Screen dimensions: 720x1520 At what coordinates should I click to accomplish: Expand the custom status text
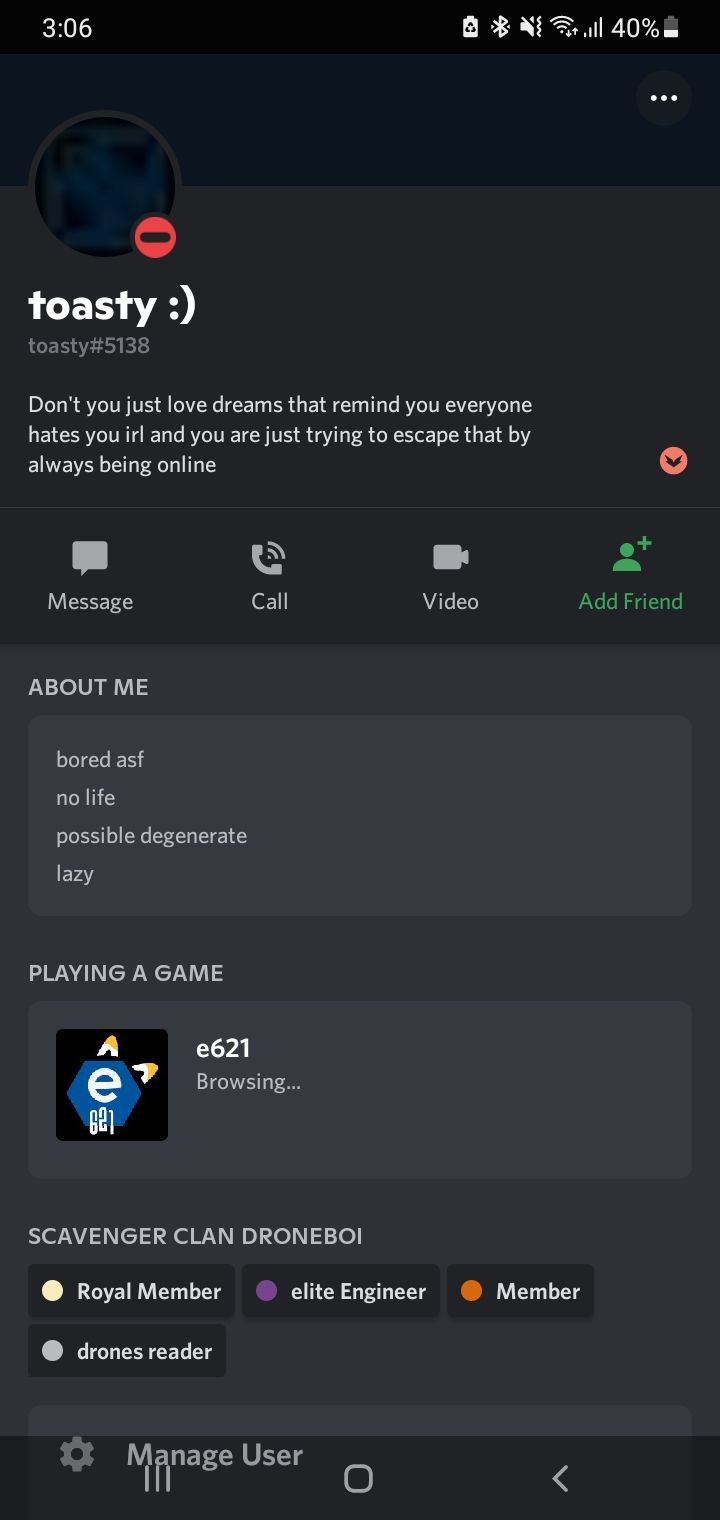[673, 461]
